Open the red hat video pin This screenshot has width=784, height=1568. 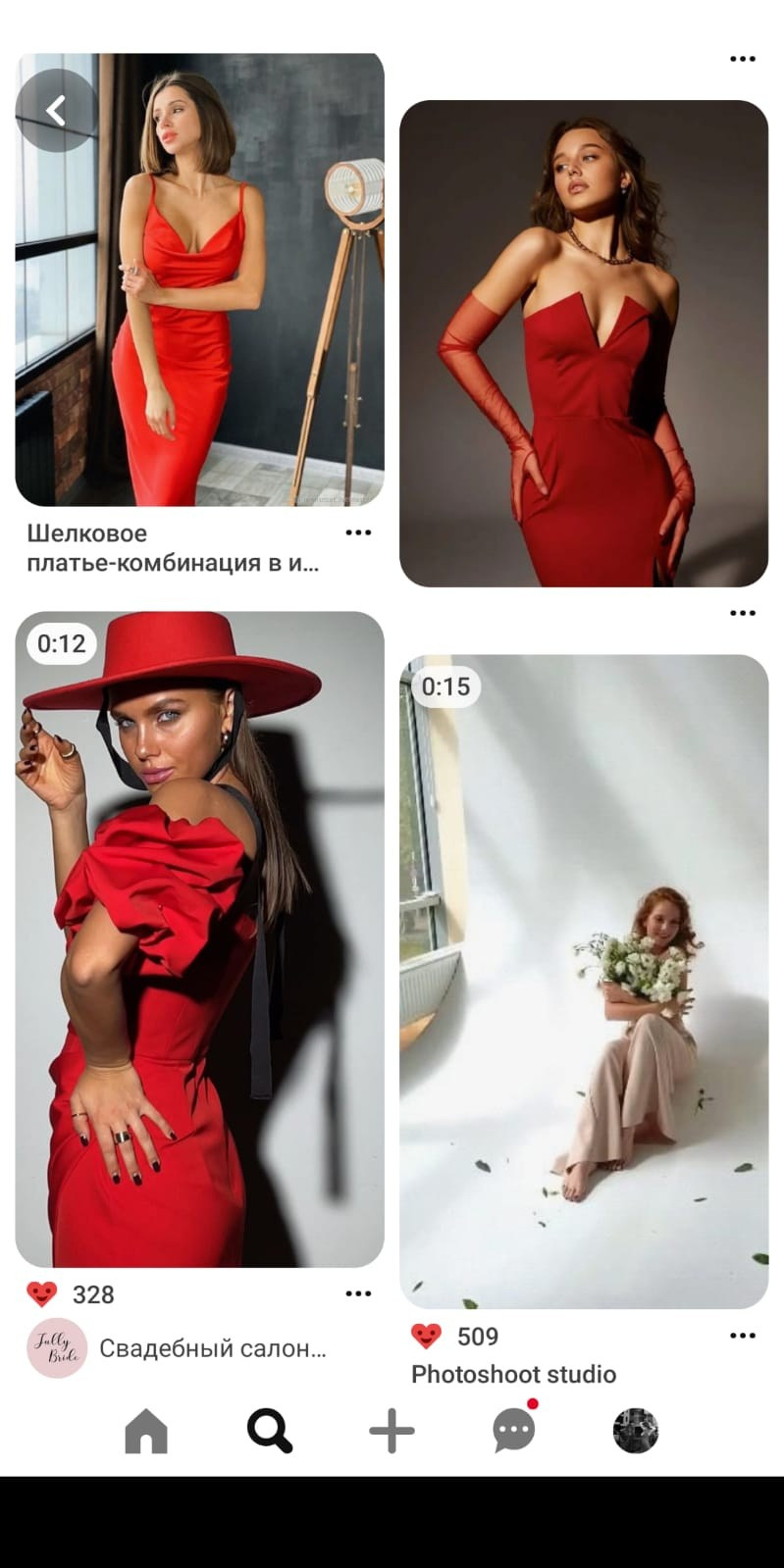pyautogui.click(x=199, y=939)
